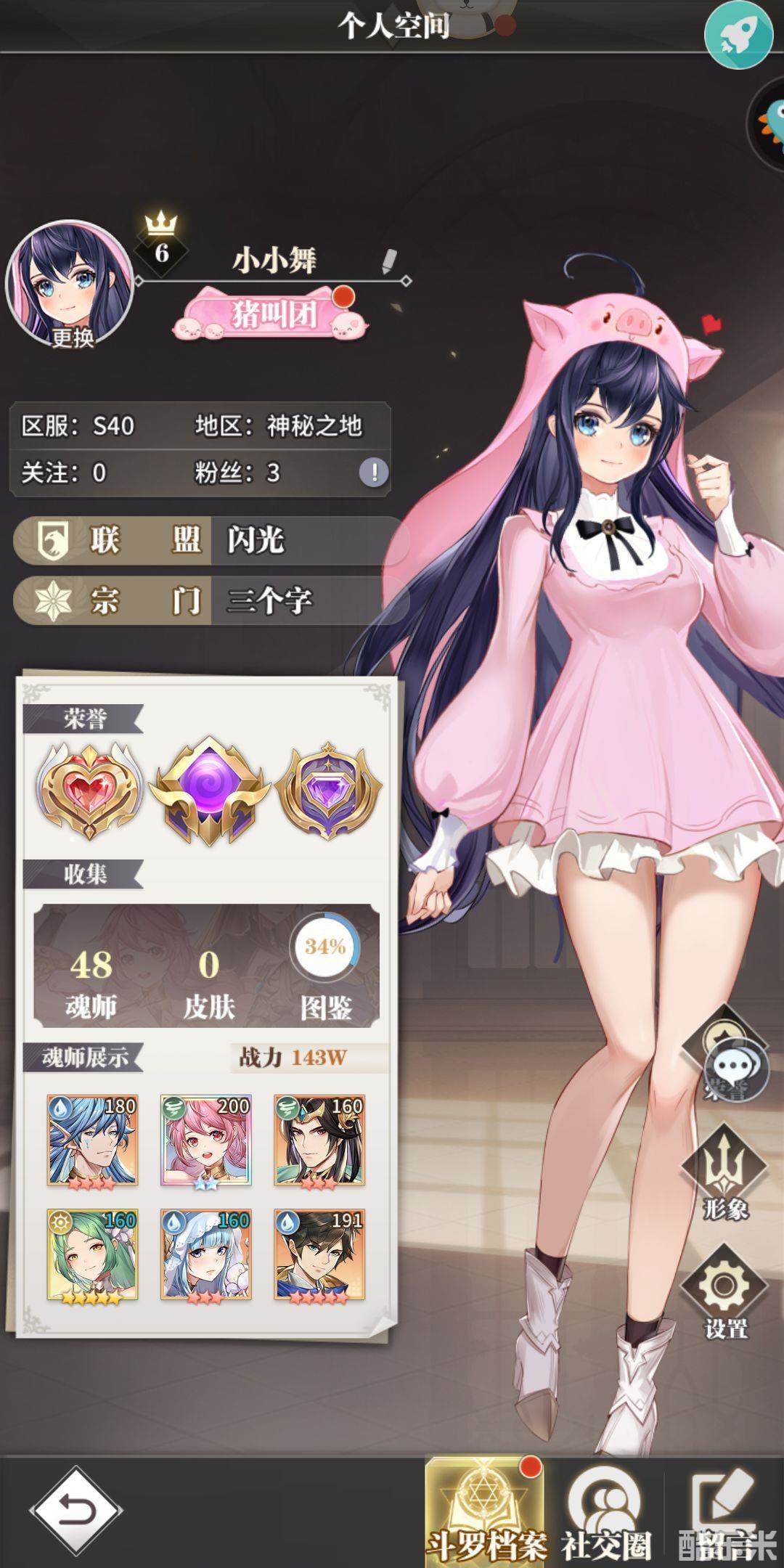The height and width of the screenshot is (1568, 784).
Task: Open the 皮肤 collection
Action: coord(208,980)
